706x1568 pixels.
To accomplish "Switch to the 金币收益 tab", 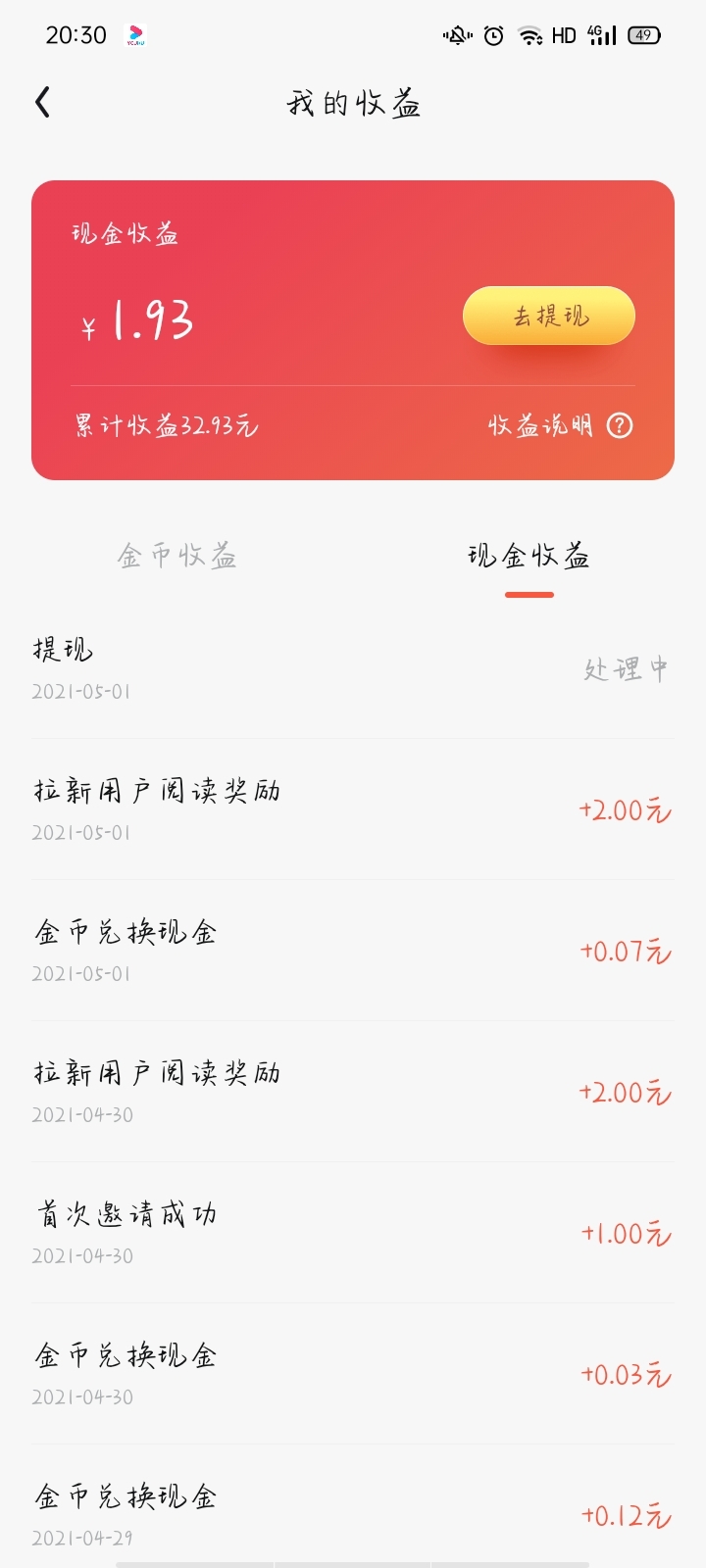I will [x=177, y=556].
